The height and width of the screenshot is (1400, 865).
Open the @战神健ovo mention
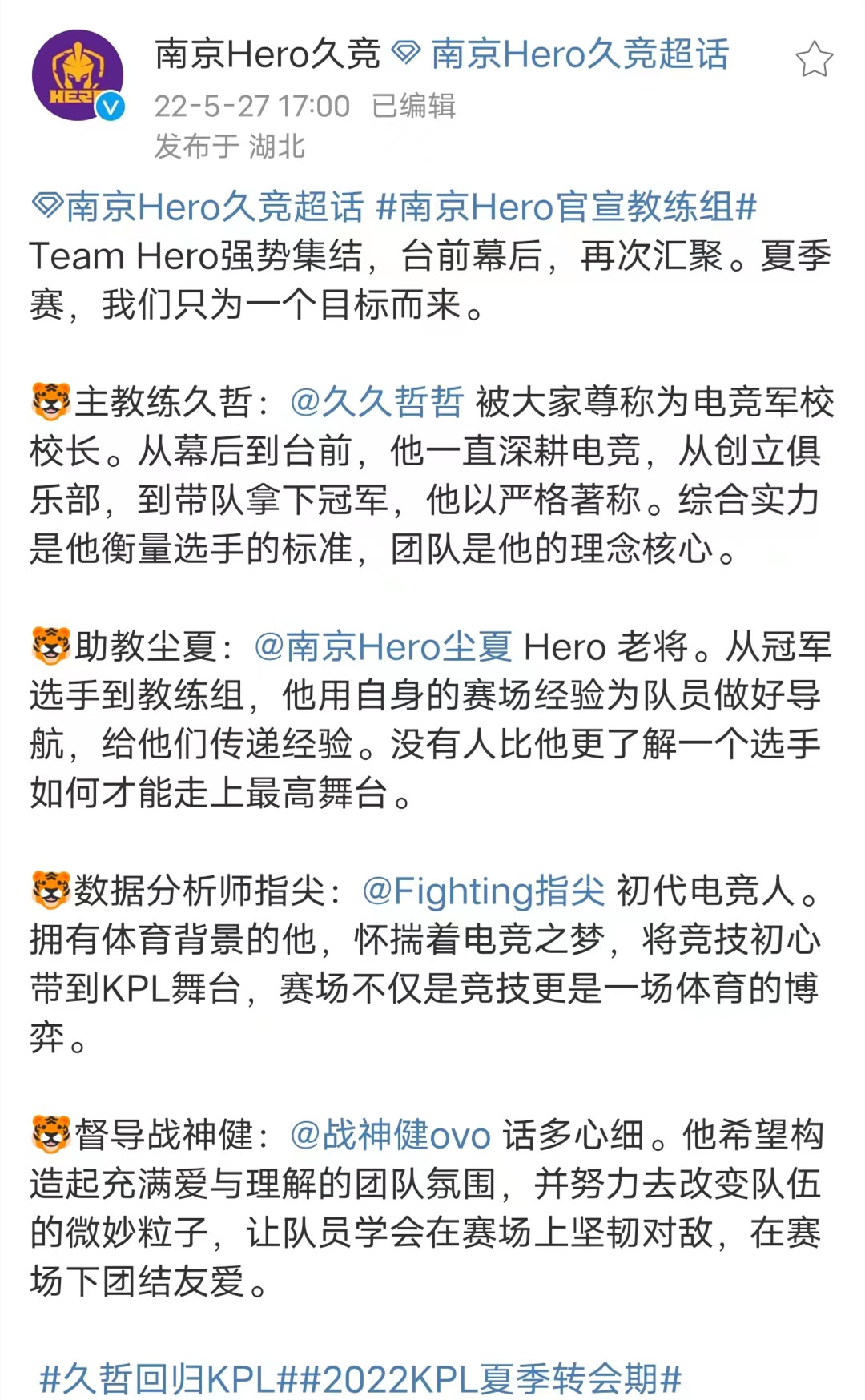[390, 1135]
